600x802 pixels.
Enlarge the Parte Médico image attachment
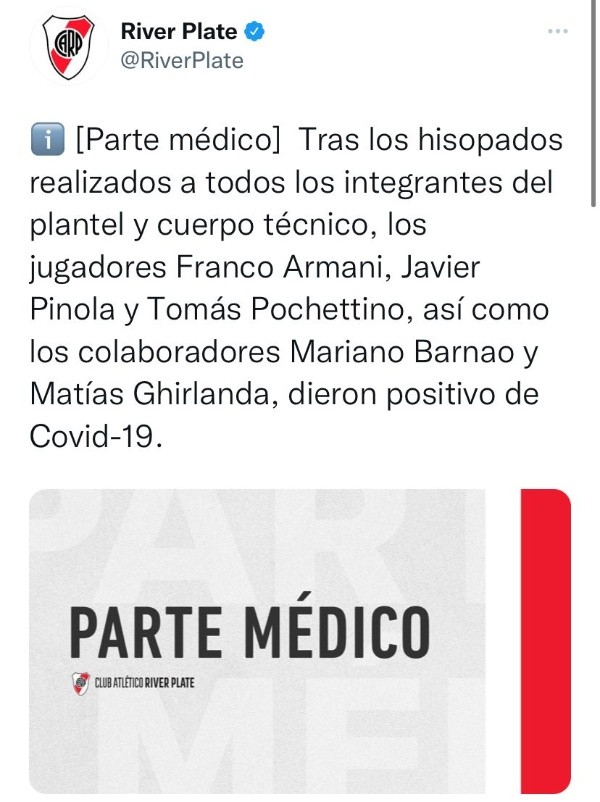click(298, 640)
